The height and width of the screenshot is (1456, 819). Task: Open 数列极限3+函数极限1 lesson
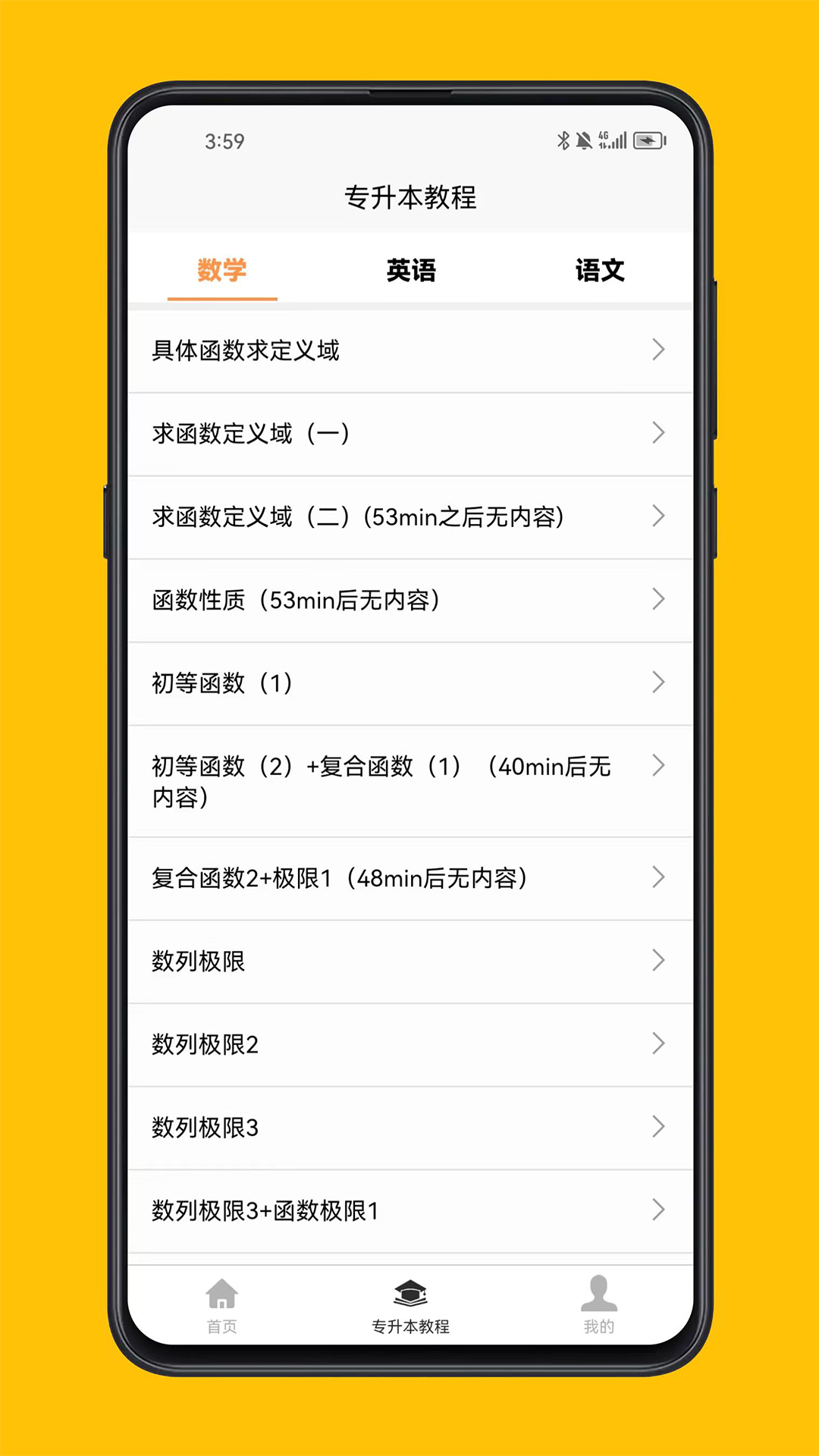click(409, 1210)
